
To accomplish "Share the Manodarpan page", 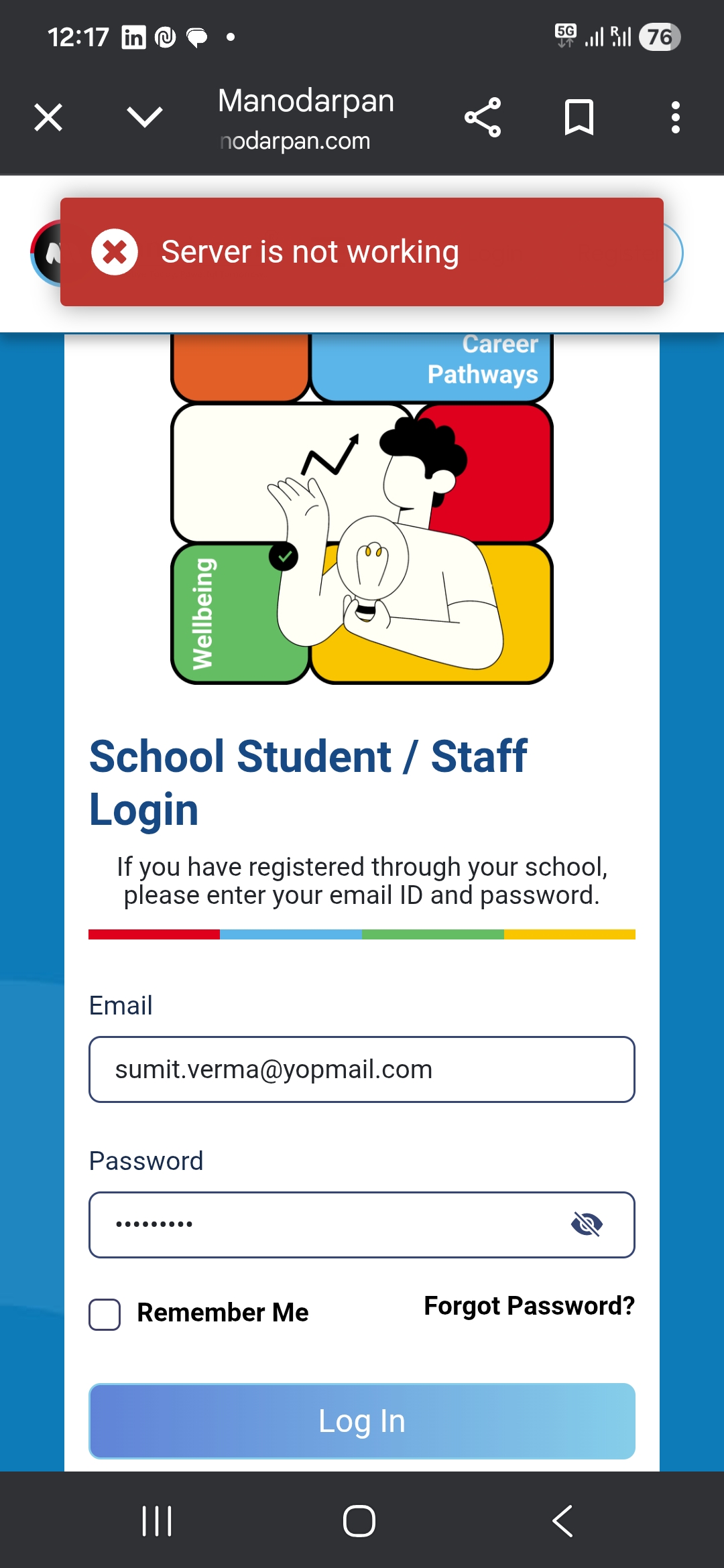I will (483, 118).
